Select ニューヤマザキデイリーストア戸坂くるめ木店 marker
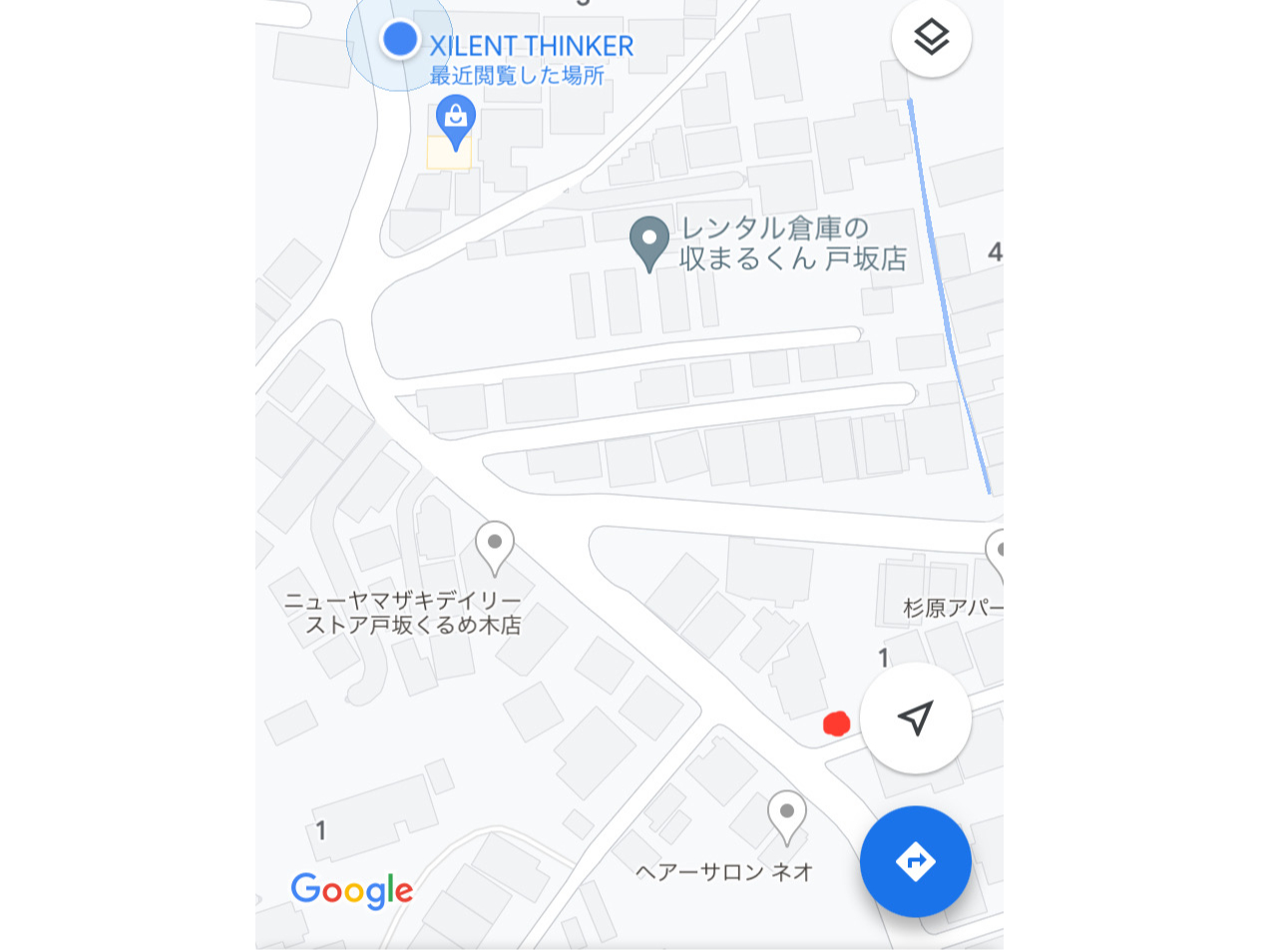 pos(494,546)
